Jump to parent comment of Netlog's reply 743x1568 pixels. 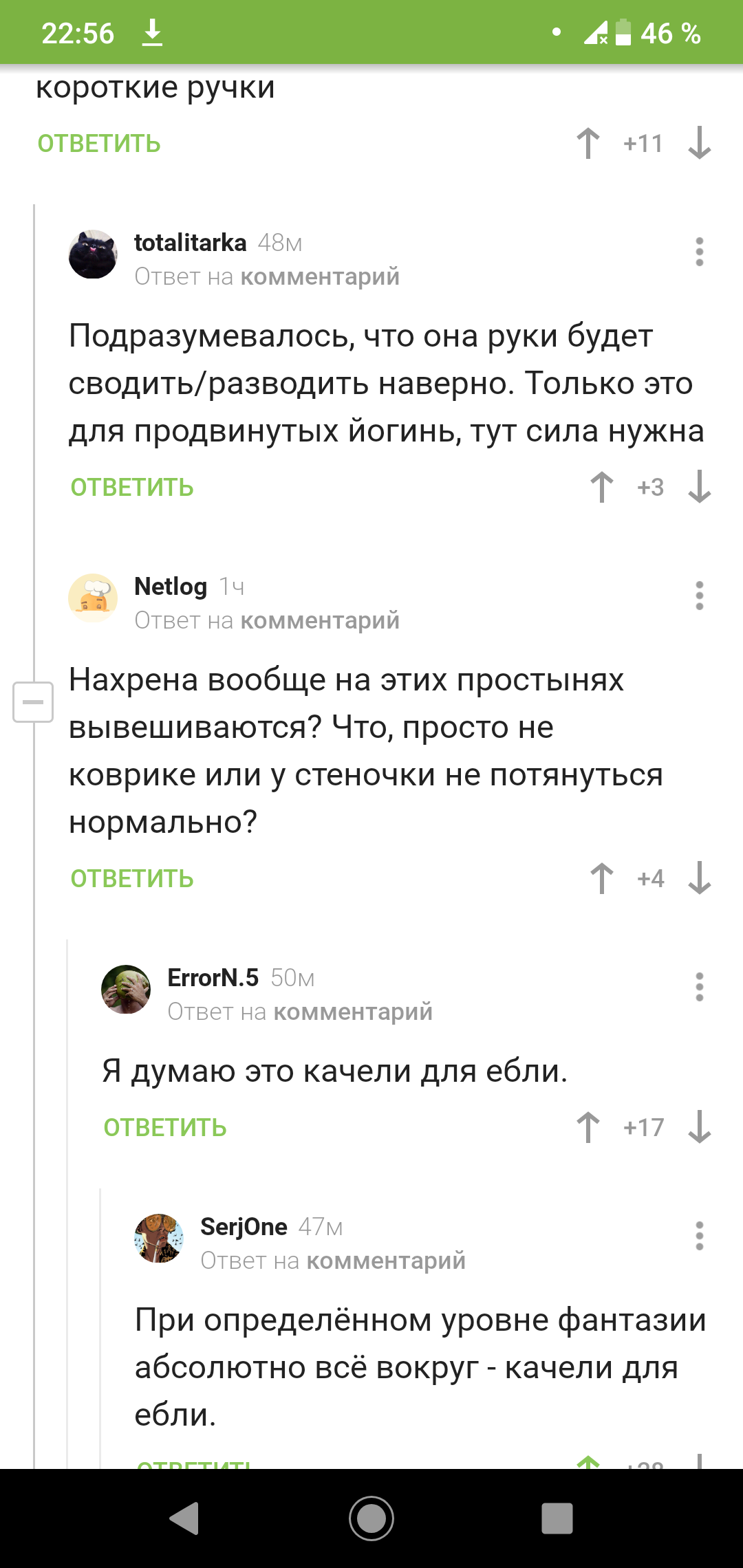tap(320, 621)
